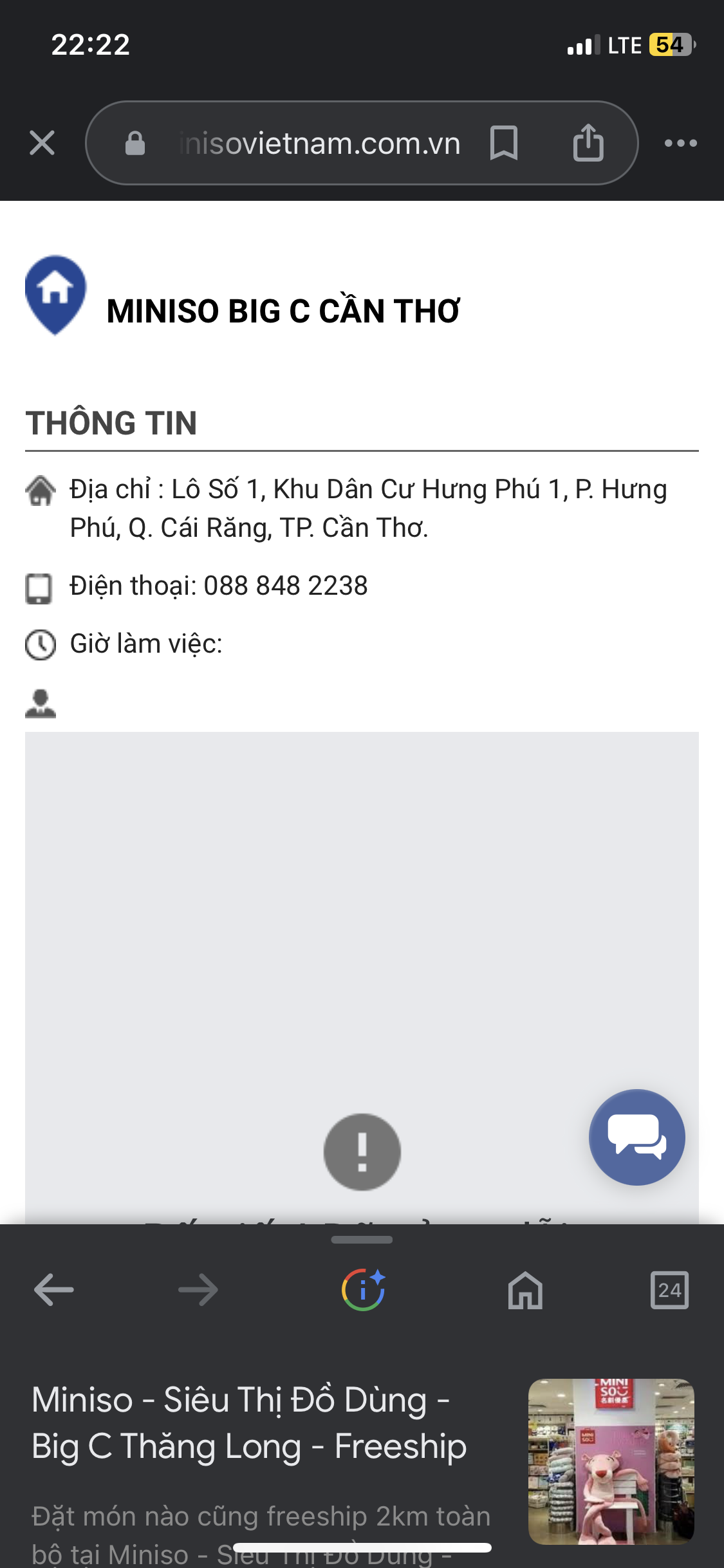Viewport: 724px width, 1568px height.
Task: Open the blue chat bubble button
Action: 636,1137
